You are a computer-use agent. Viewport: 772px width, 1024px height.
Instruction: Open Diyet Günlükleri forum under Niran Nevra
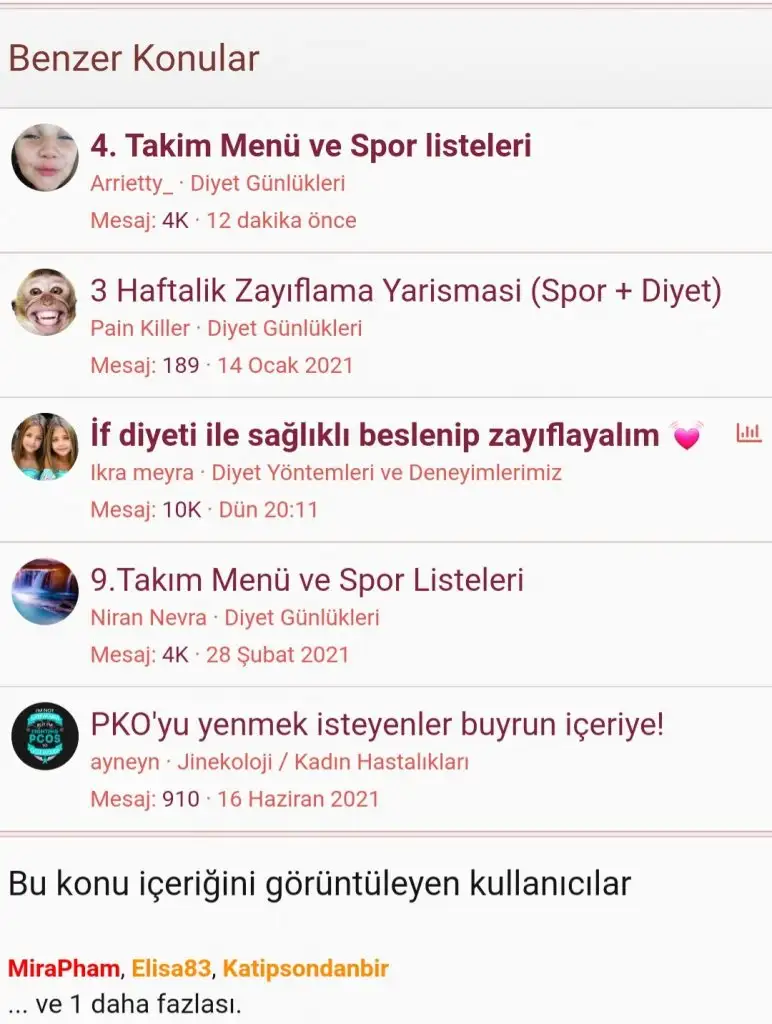(x=301, y=618)
